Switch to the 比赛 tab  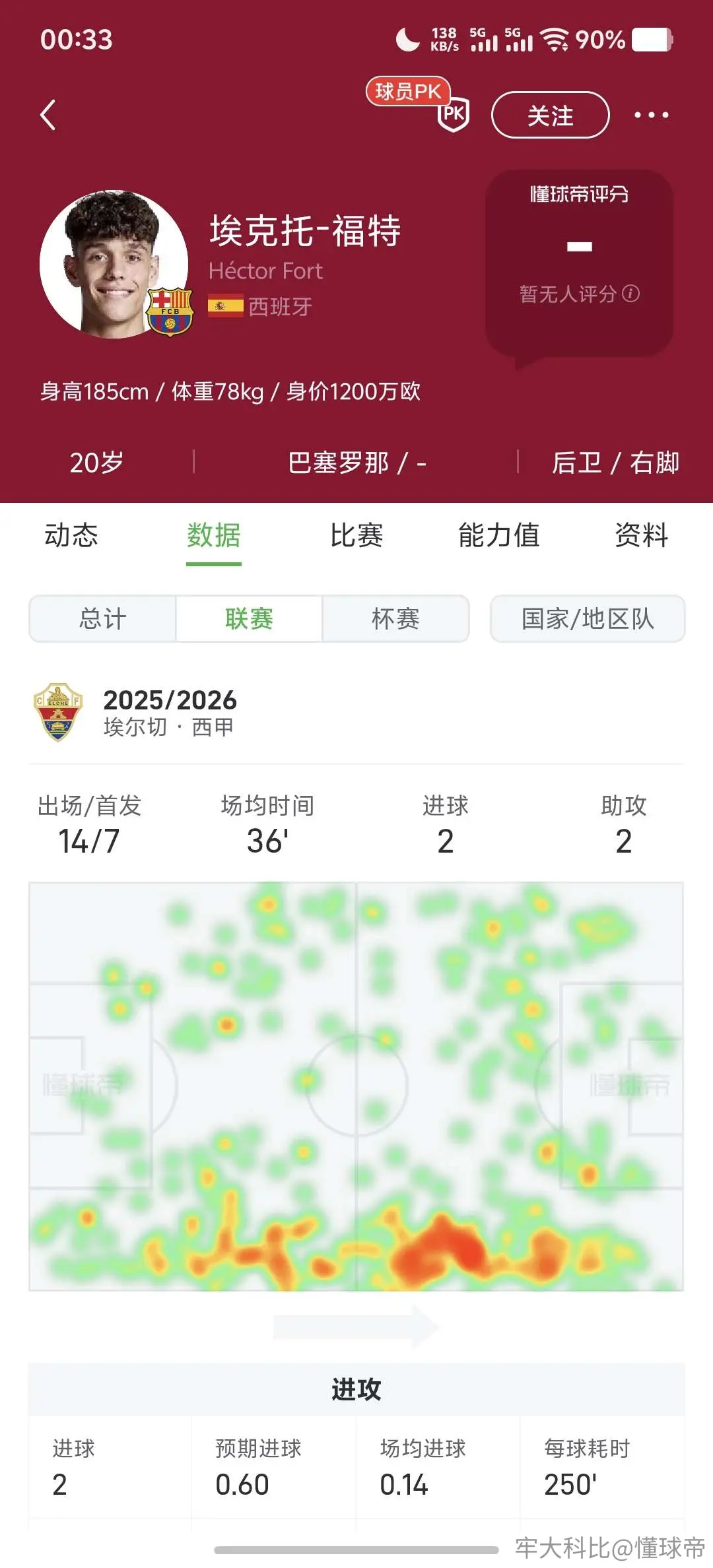click(356, 535)
